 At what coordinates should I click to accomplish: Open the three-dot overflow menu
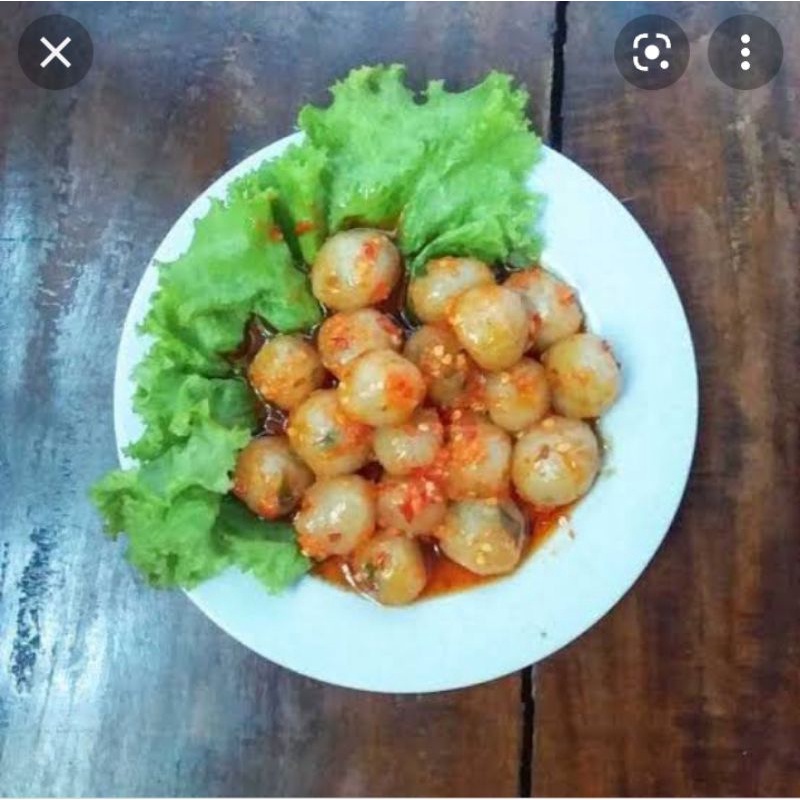(745, 52)
